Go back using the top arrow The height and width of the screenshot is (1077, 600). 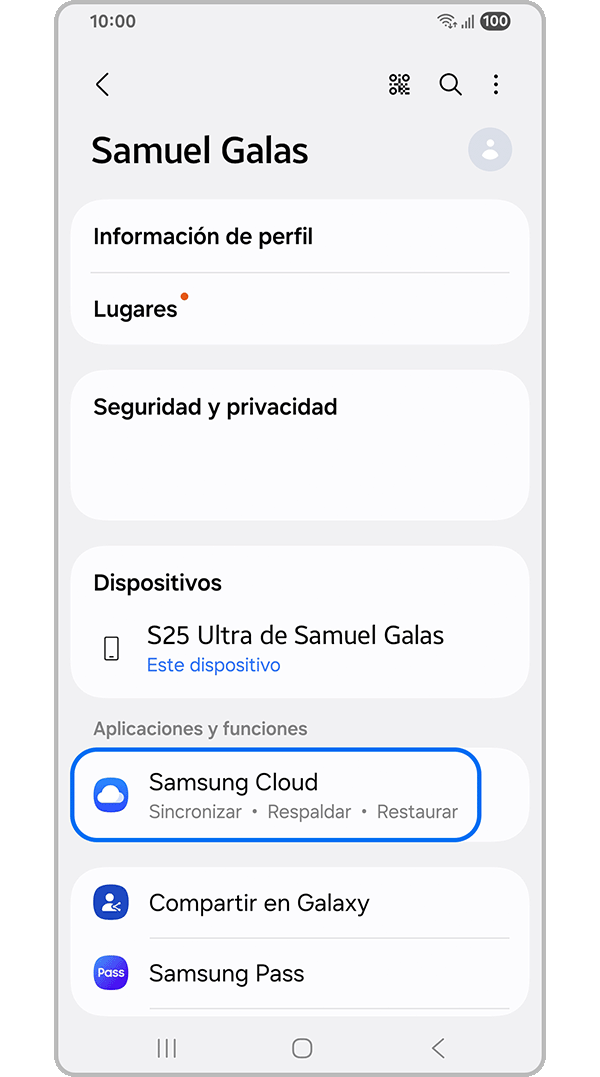point(102,85)
